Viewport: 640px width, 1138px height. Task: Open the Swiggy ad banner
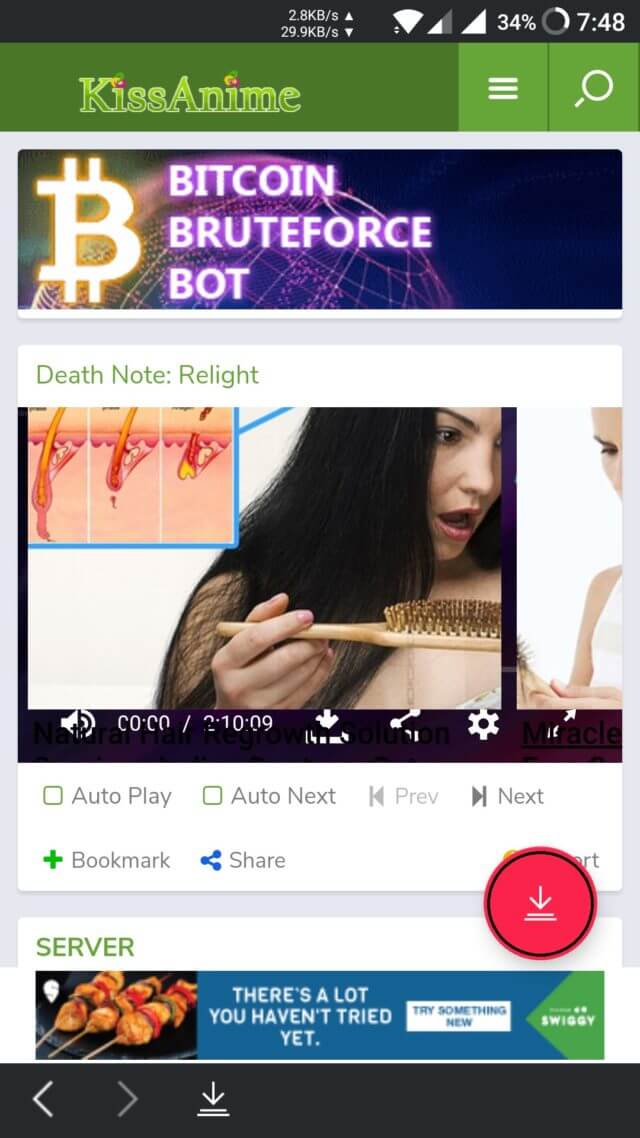320,1015
